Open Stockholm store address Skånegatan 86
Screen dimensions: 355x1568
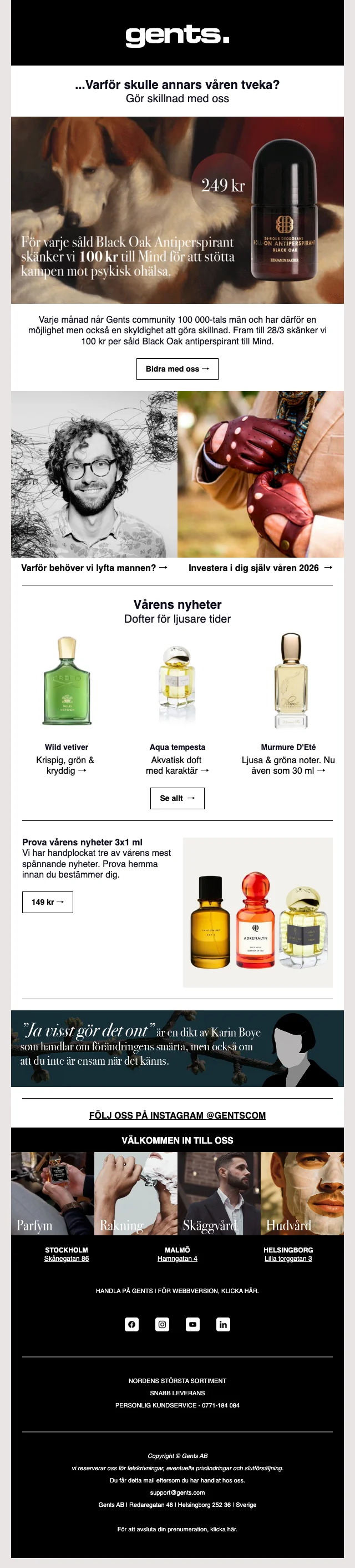coord(66,1258)
